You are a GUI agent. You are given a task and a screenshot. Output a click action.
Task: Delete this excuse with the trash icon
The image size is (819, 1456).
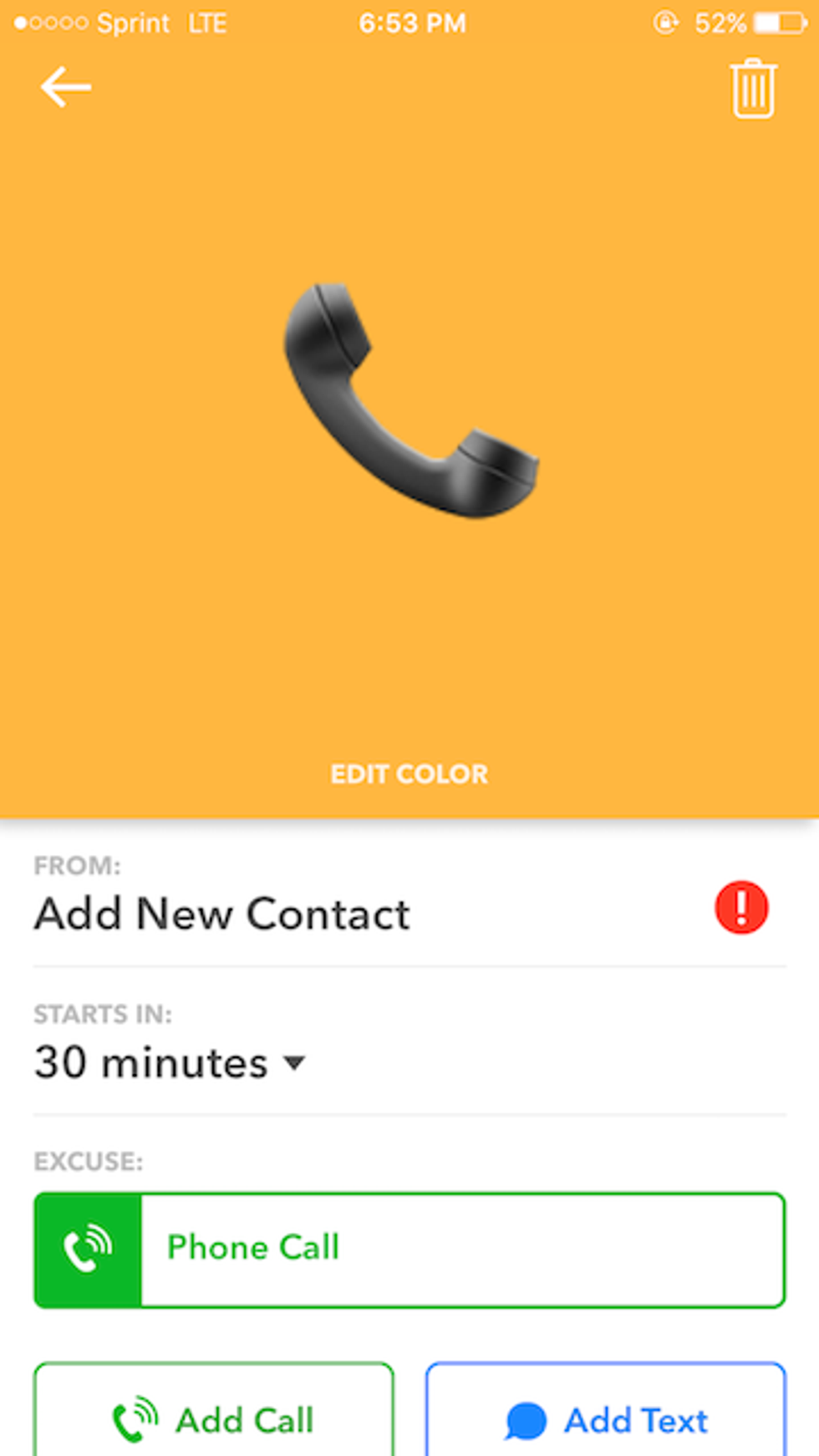click(753, 89)
